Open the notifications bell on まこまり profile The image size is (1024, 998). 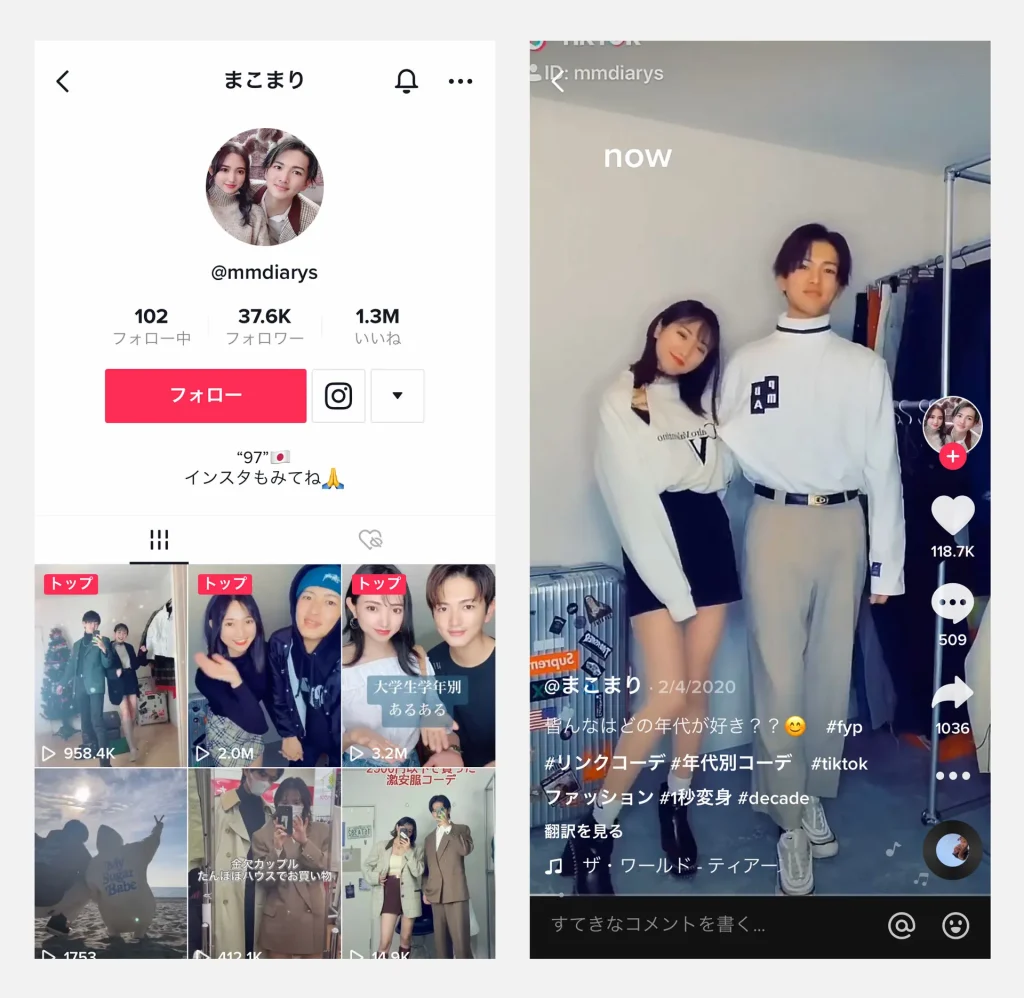tap(406, 81)
